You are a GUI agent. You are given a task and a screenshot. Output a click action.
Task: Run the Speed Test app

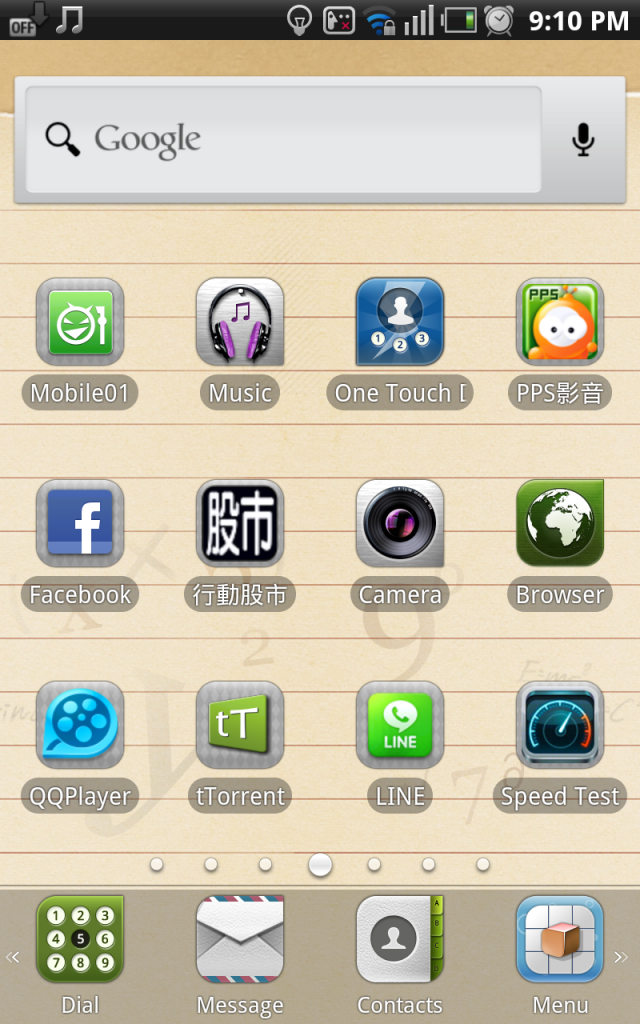pyautogui.click(x=560, y=725)
